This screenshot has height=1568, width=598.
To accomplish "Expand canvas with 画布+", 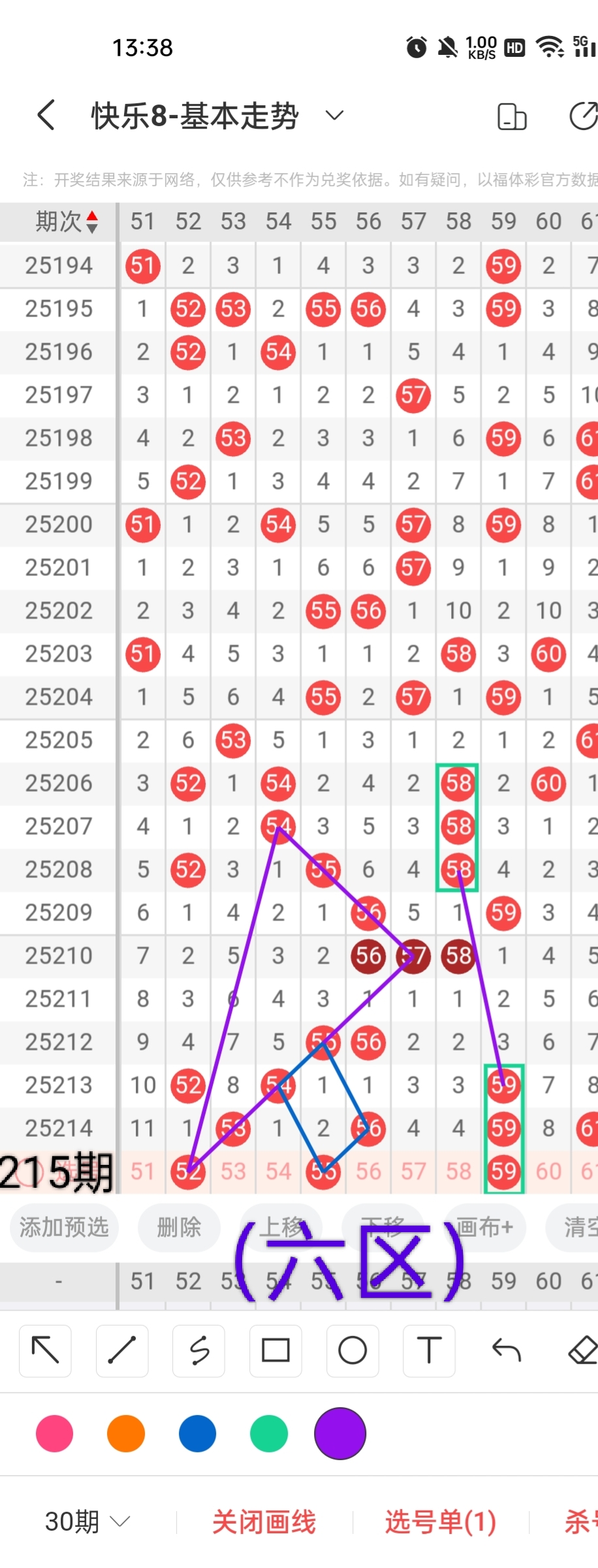I will point(484,1228).
